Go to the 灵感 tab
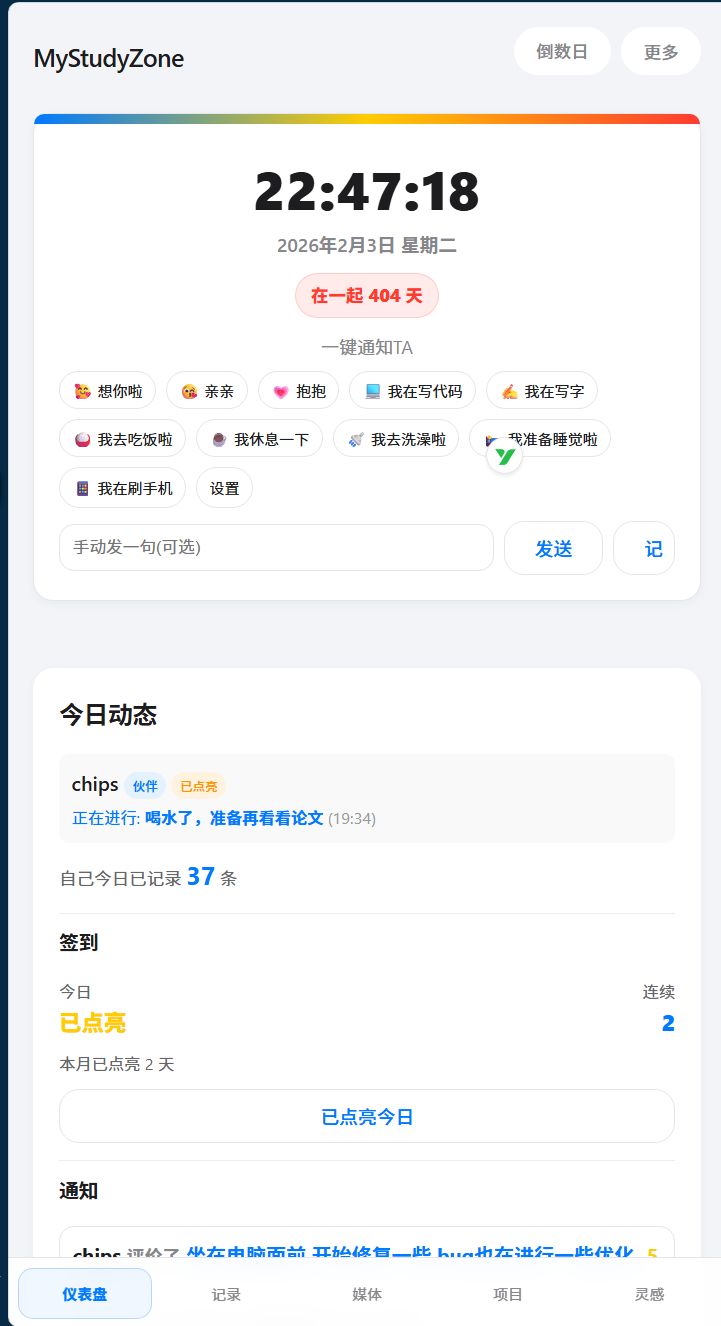 [649, 1293]
